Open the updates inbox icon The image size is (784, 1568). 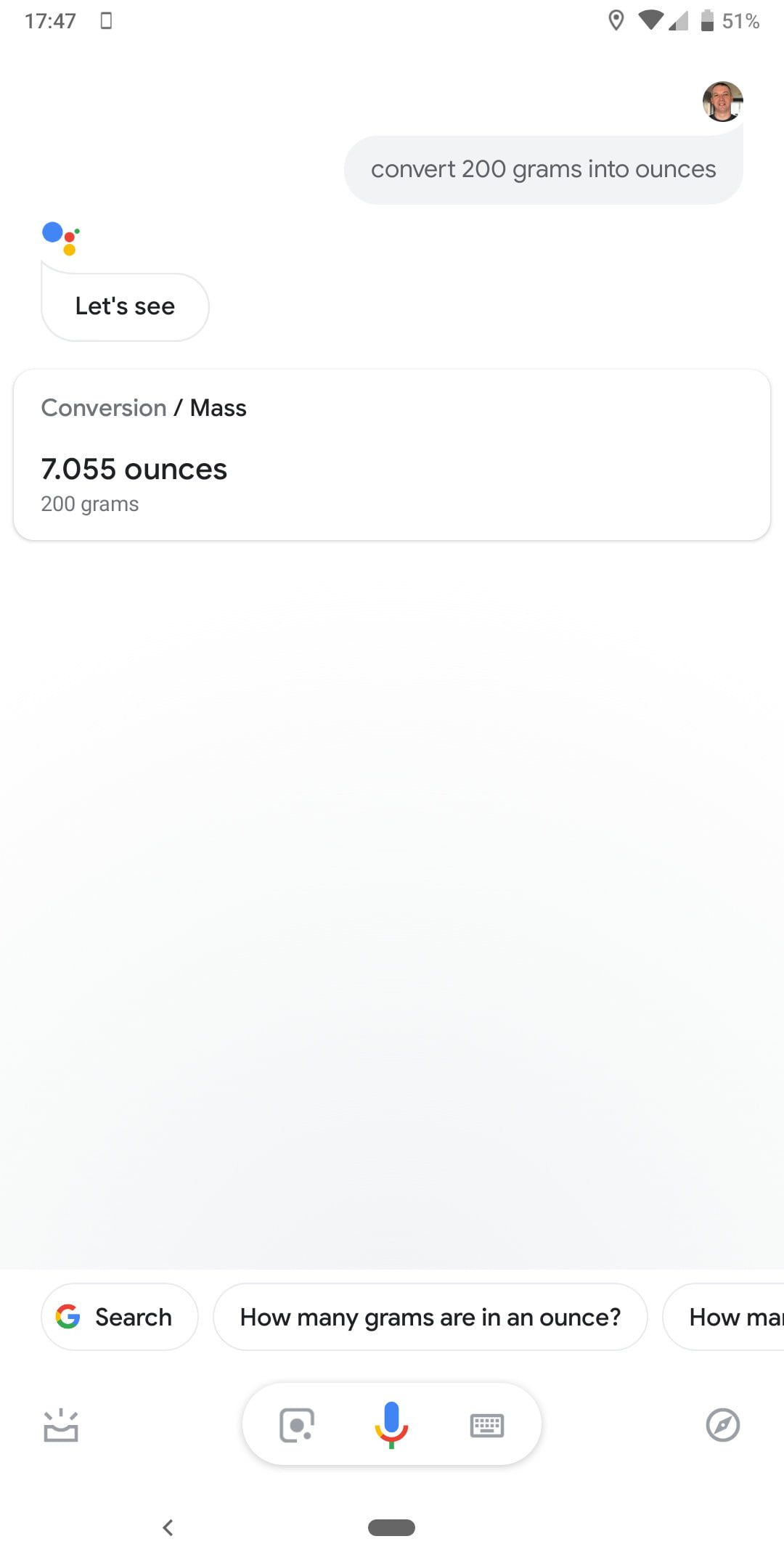[61, 1425]
